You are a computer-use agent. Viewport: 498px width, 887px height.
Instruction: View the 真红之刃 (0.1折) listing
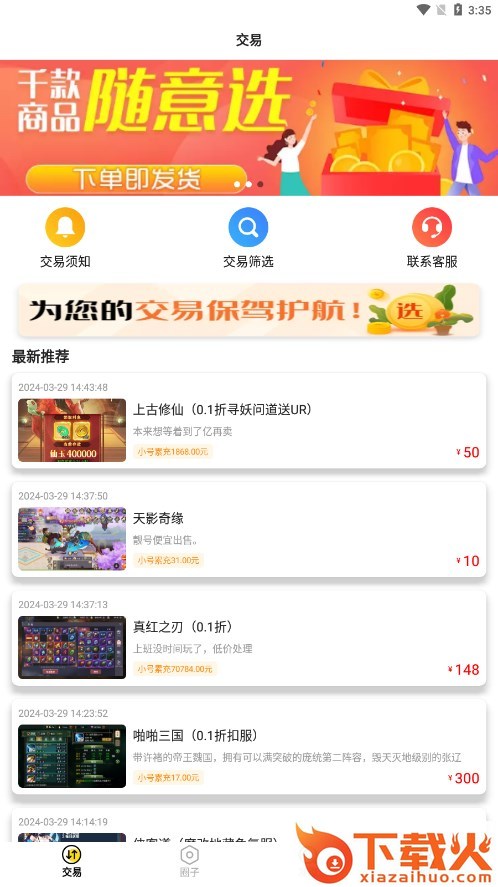pos(249,638)
